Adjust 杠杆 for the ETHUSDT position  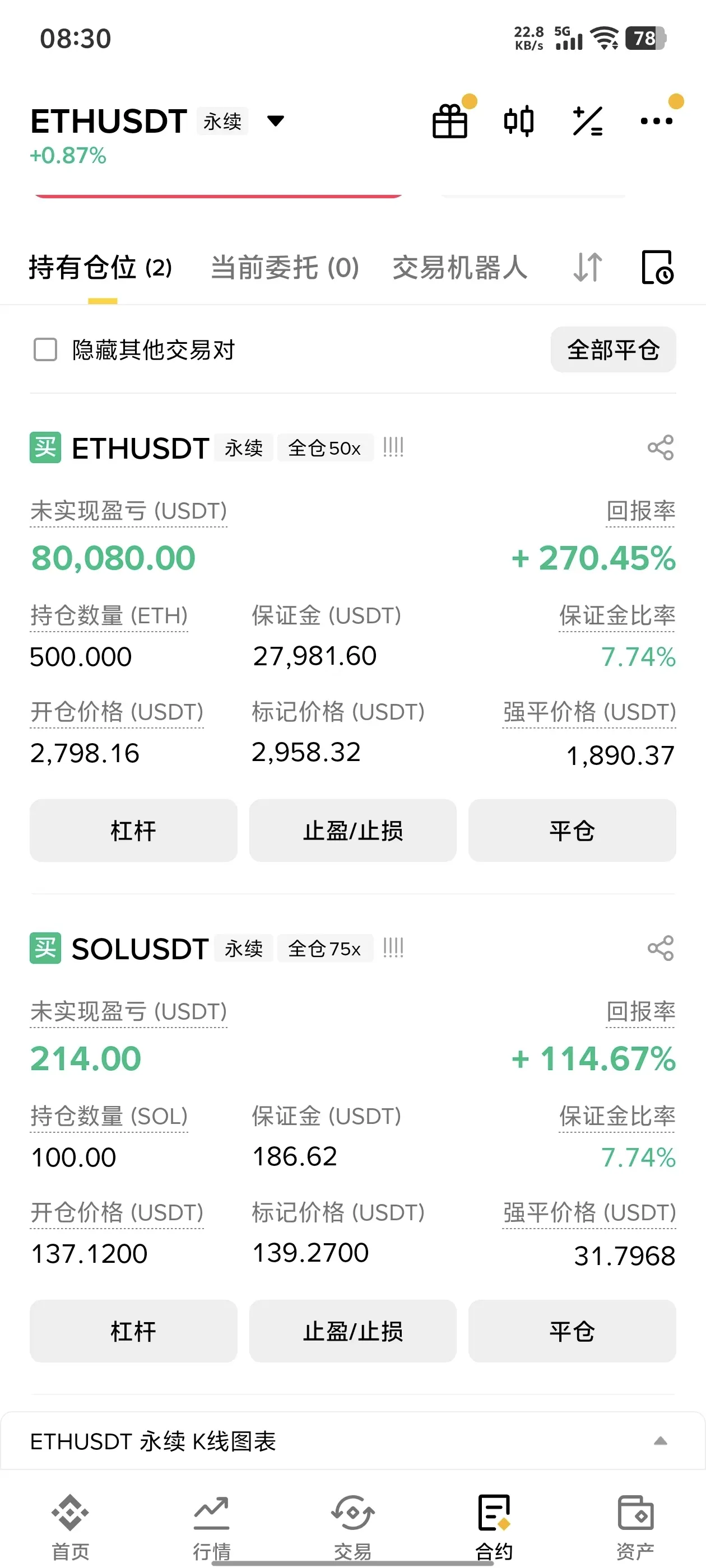point(133,830)
